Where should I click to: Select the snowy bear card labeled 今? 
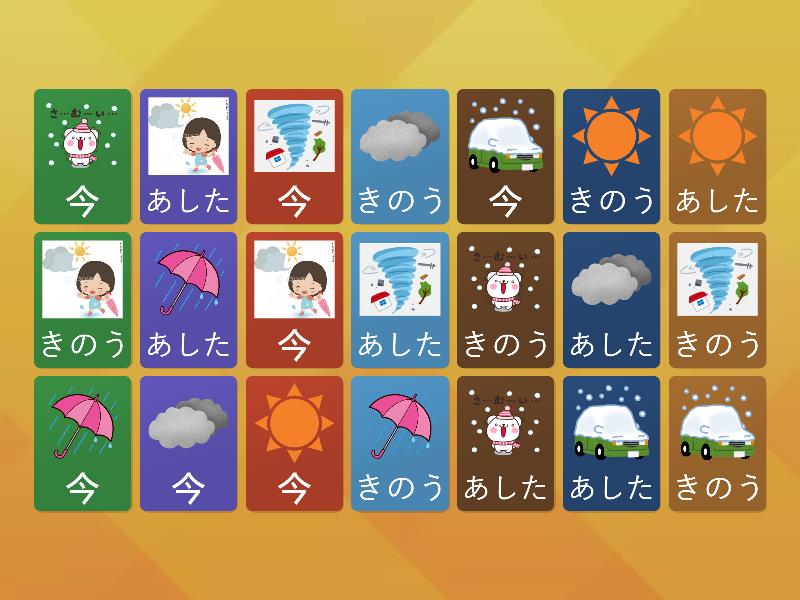tap(82, 156)
